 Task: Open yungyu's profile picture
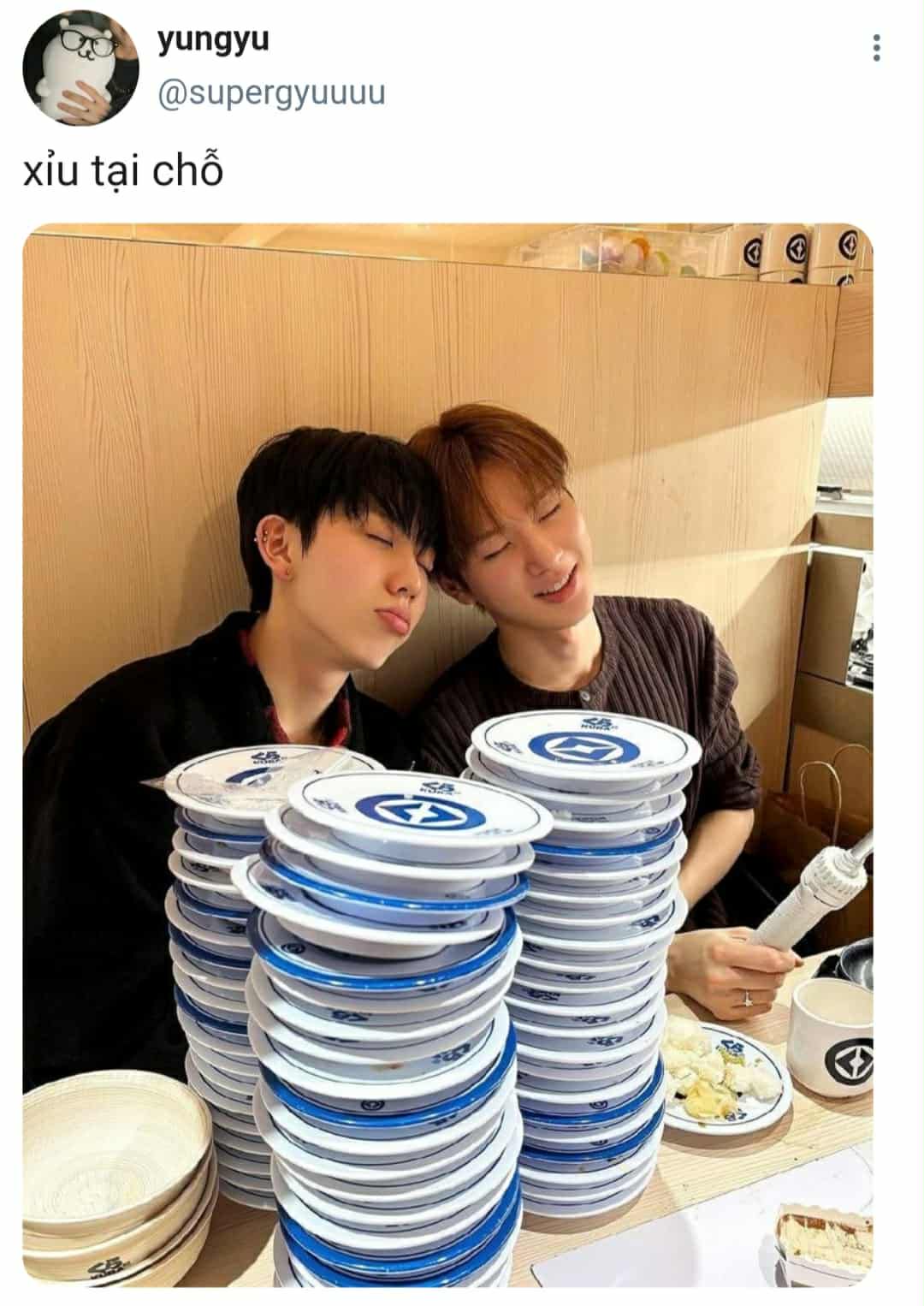(80, 68)
